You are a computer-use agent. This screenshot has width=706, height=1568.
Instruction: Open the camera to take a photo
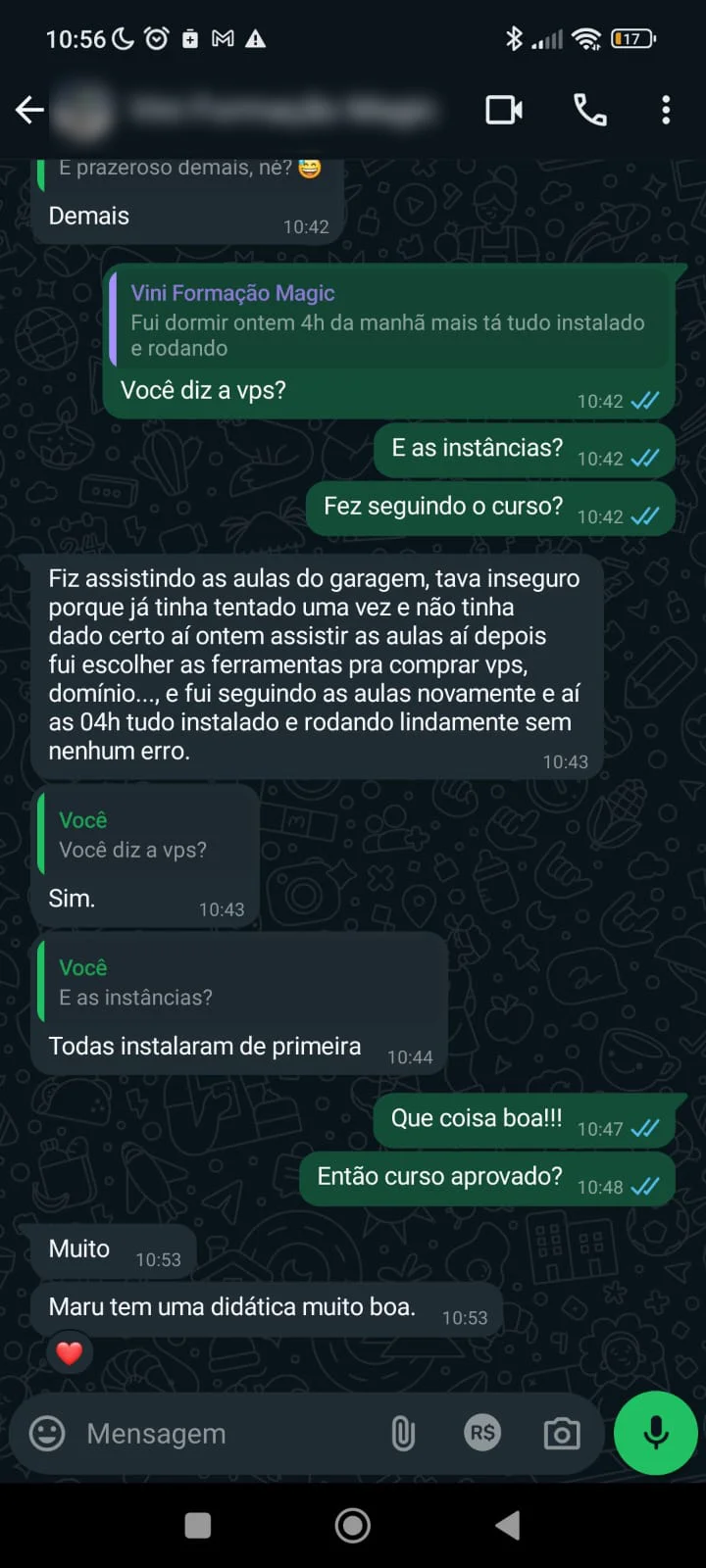point(562,1435)
